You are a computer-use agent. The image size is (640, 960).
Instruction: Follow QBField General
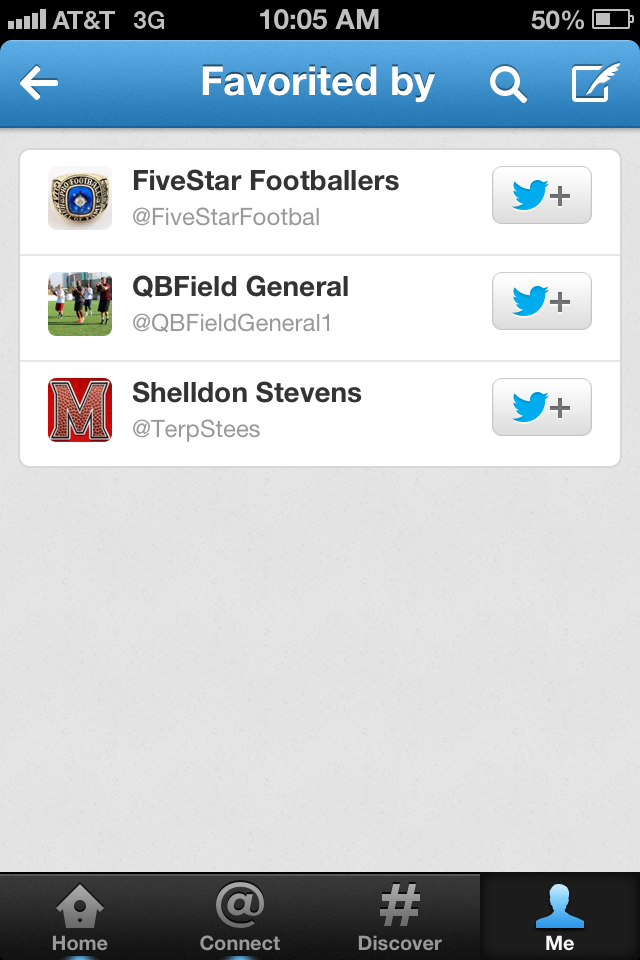541,301
